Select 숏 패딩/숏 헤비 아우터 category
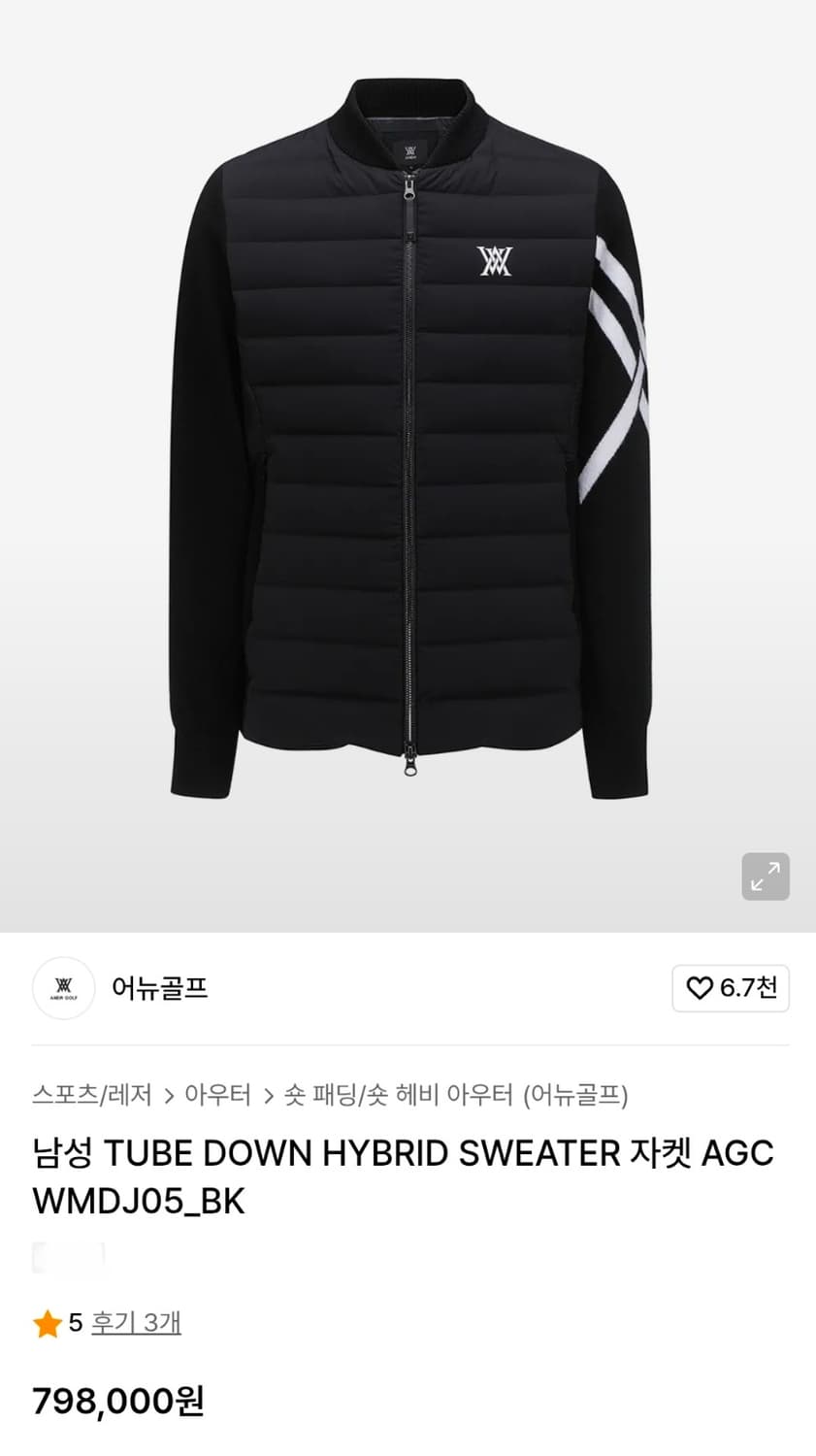This screenshot has height=1456, width=816. (x=403, y=1095)
